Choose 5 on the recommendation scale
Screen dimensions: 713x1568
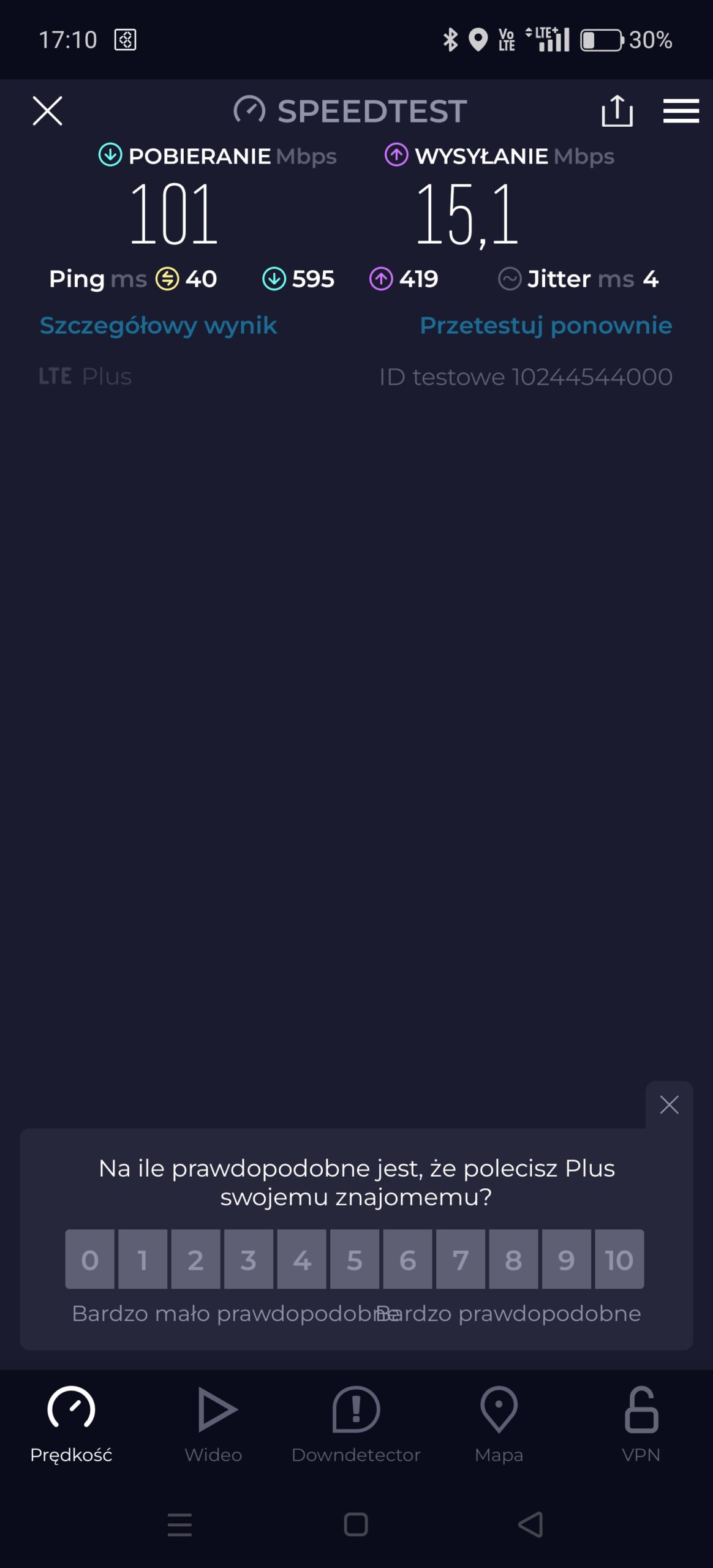tap(354, 1260)
